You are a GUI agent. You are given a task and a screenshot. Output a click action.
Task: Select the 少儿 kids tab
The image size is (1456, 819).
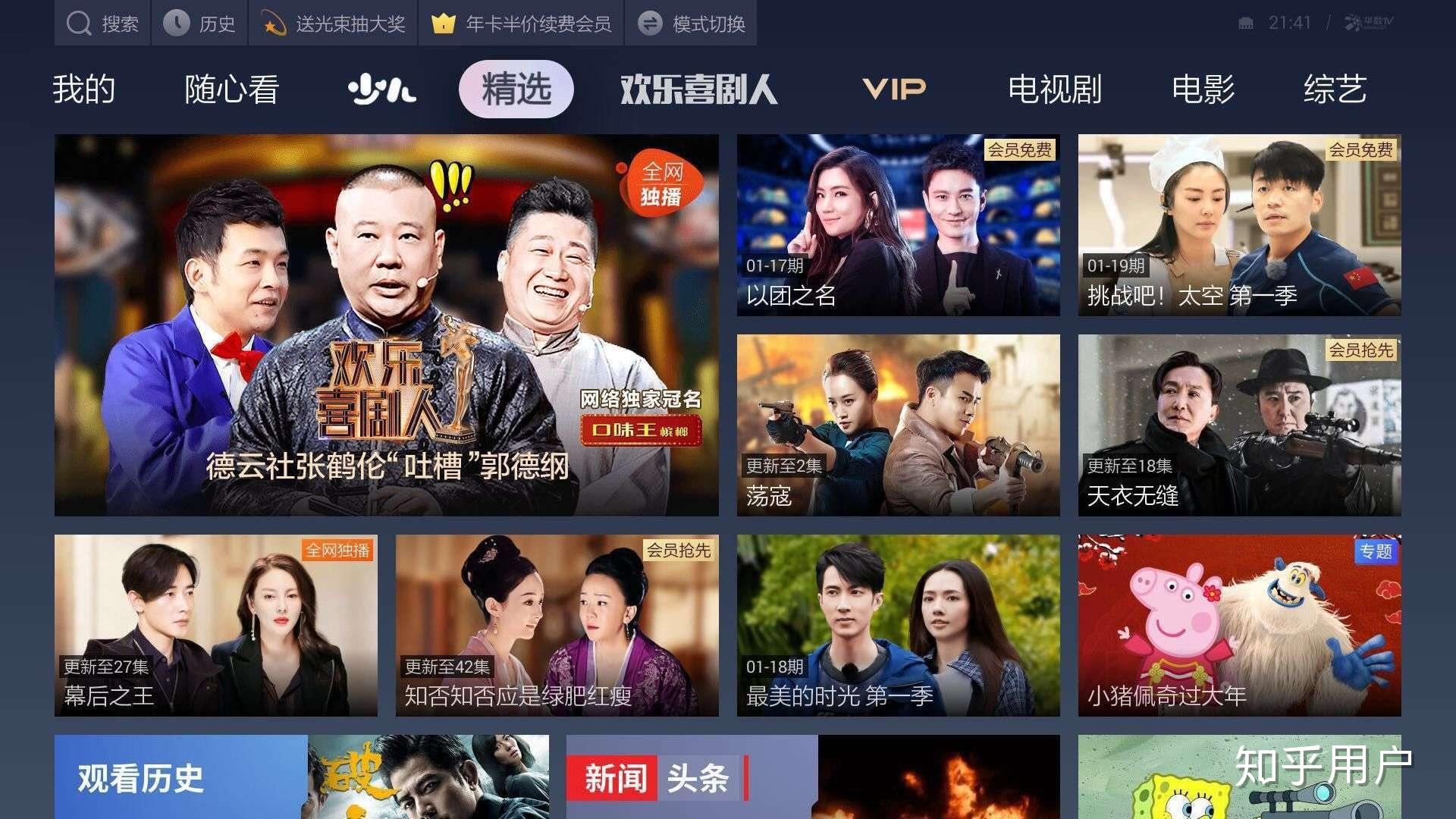(381, 89)
